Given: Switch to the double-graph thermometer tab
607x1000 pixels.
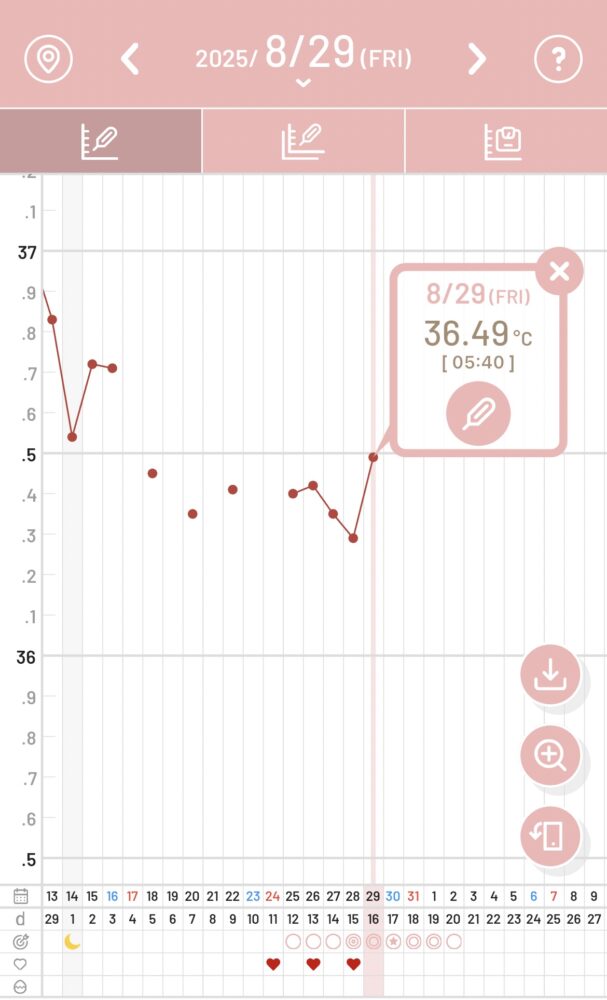Looking at the screenshot, I should 304,141.
